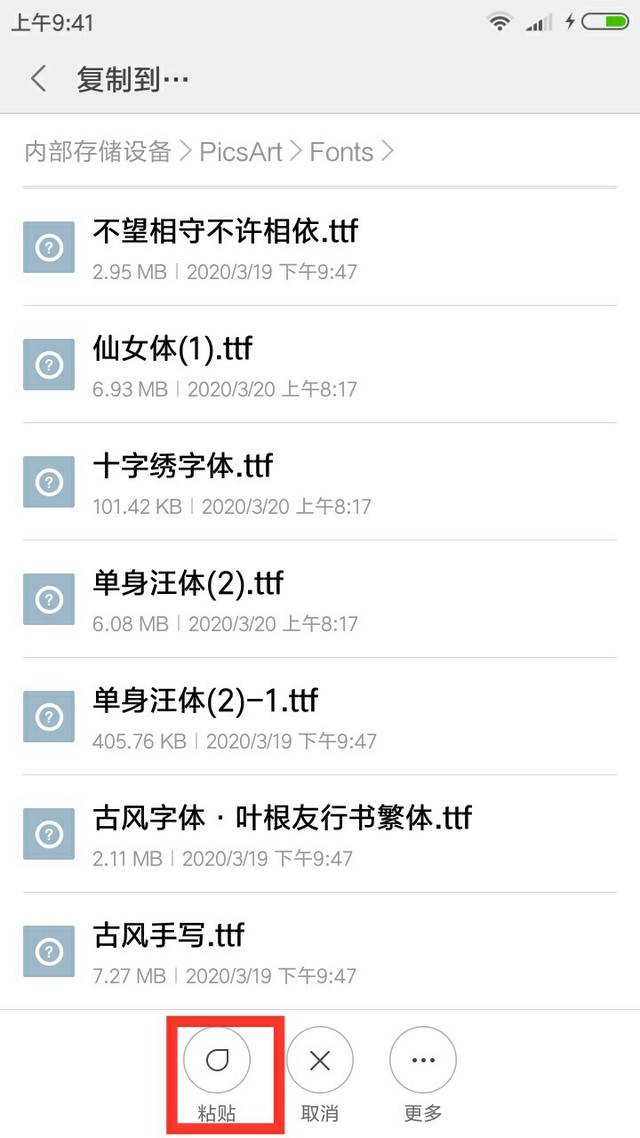Open the file 仙女体(1).ttf
Screen dimensions: 640x1138
pos(320,364)
